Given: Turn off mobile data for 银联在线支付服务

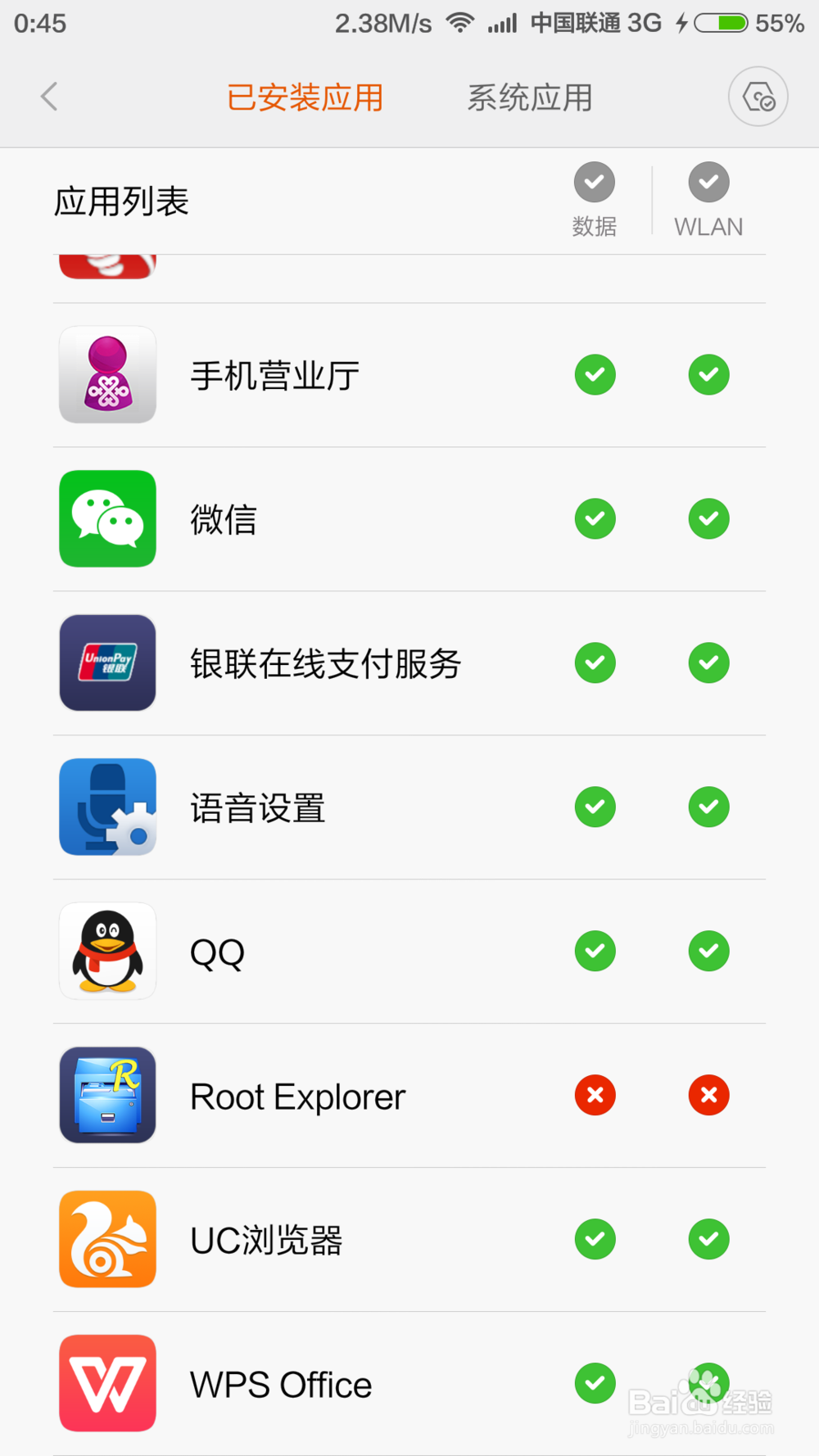Looking at the screenshot, I should click(x=595, y=663).
